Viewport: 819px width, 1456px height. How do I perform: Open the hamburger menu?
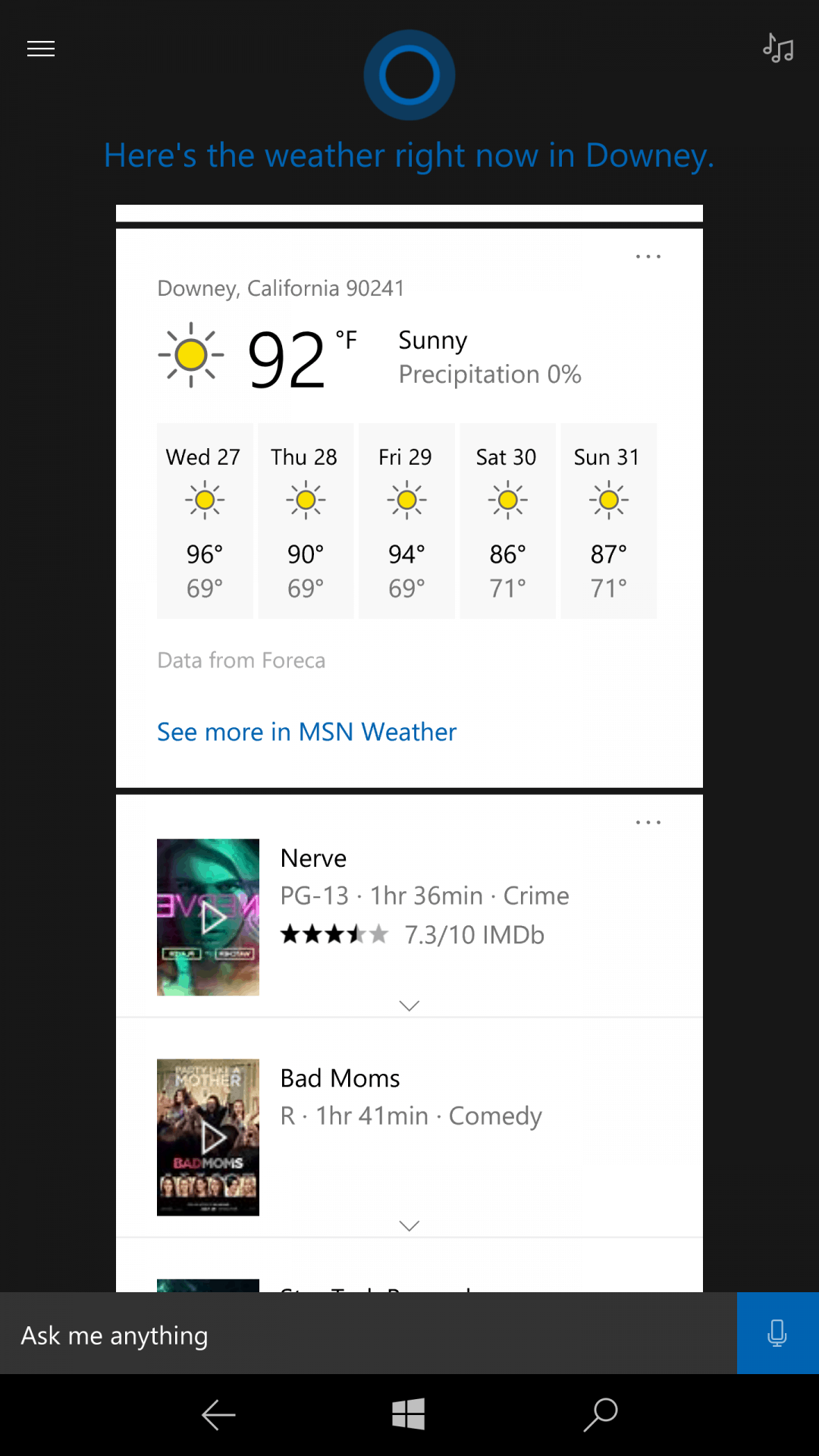41,49
